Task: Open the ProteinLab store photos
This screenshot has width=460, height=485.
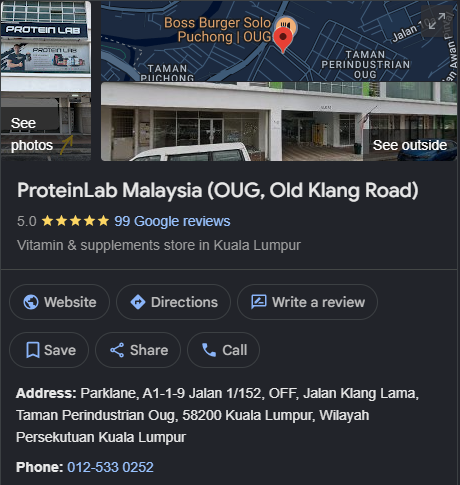Action: 46,81
